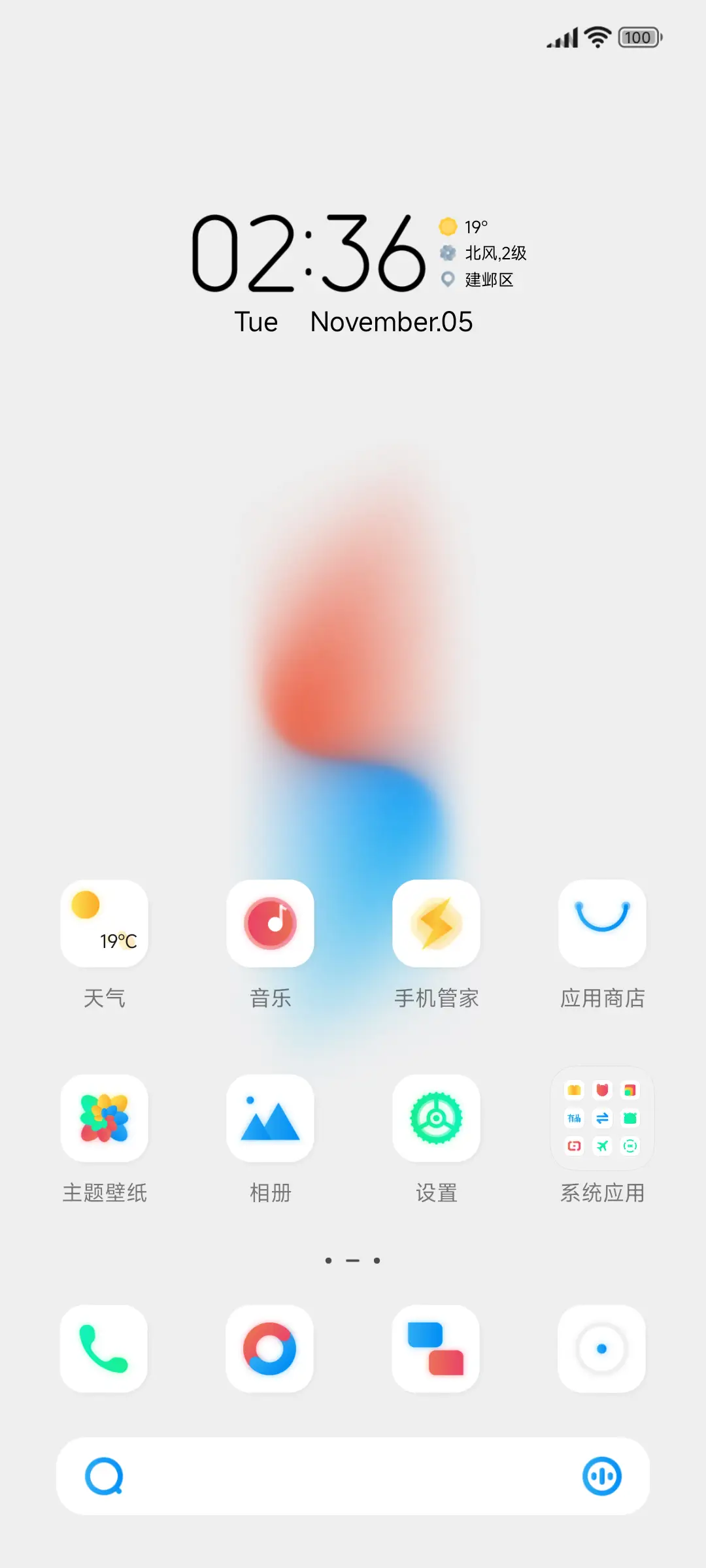
Task: Launch the browser icon in the dock
Action: pos(270,1348)
